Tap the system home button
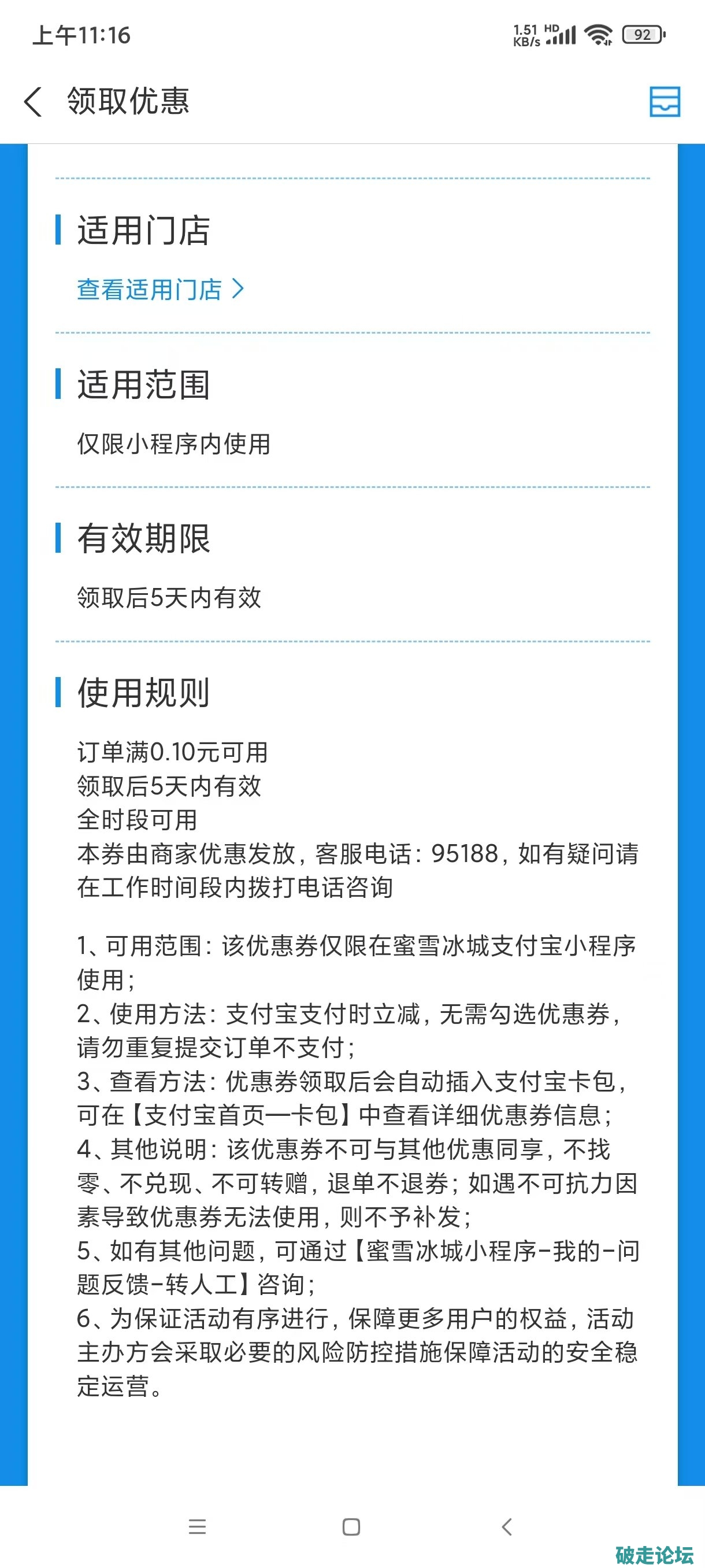Screen dimensions: 705x1568 (351, 1526)
